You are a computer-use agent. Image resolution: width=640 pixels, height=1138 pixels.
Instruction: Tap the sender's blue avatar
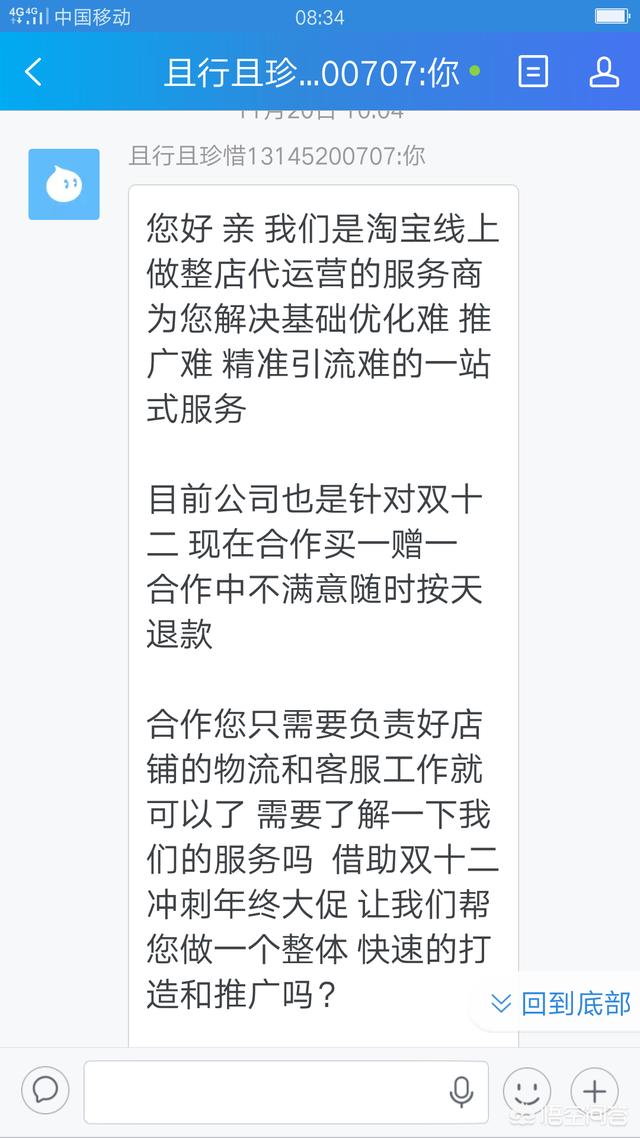[x=64, y=184]
